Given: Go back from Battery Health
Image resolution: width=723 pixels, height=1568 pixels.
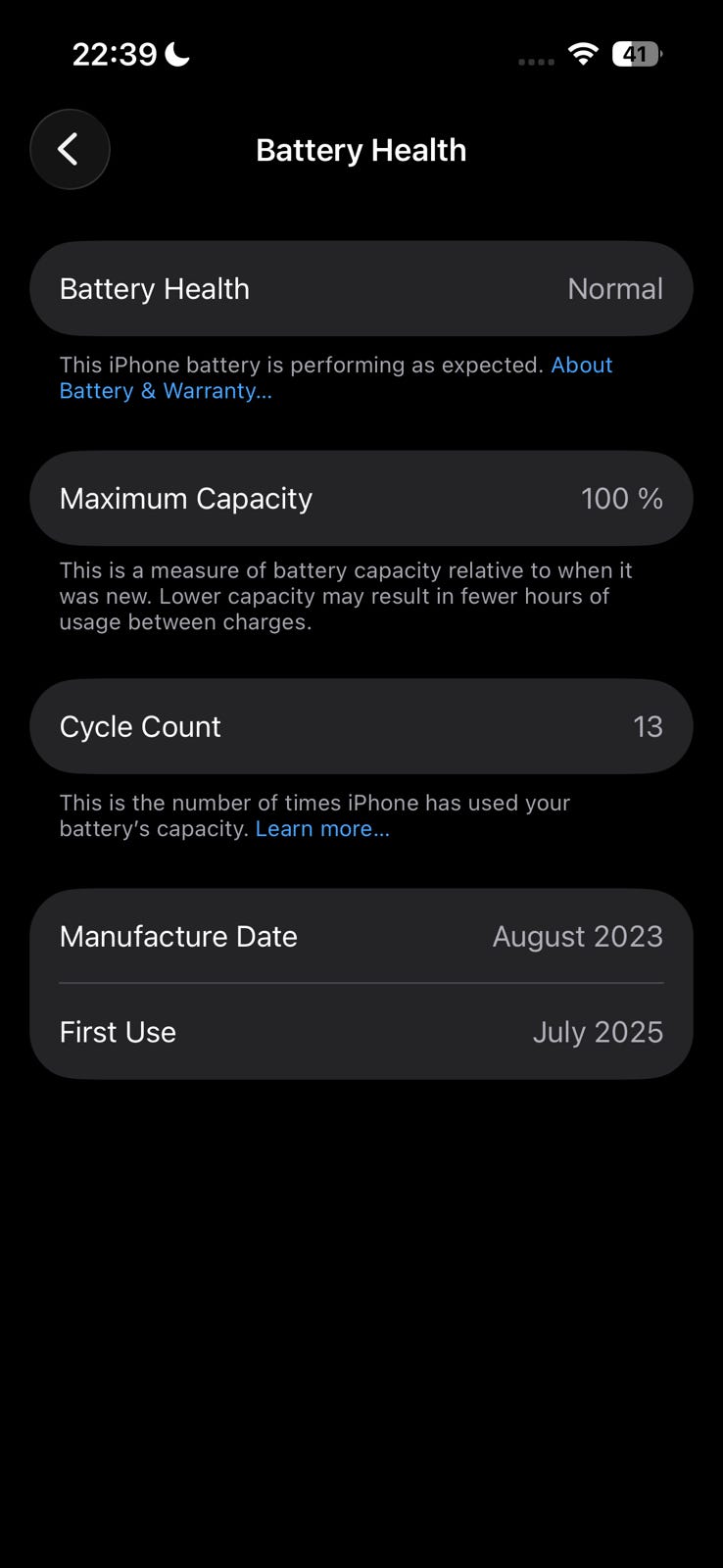Looking at the screenshot, I should click(70, 149).
